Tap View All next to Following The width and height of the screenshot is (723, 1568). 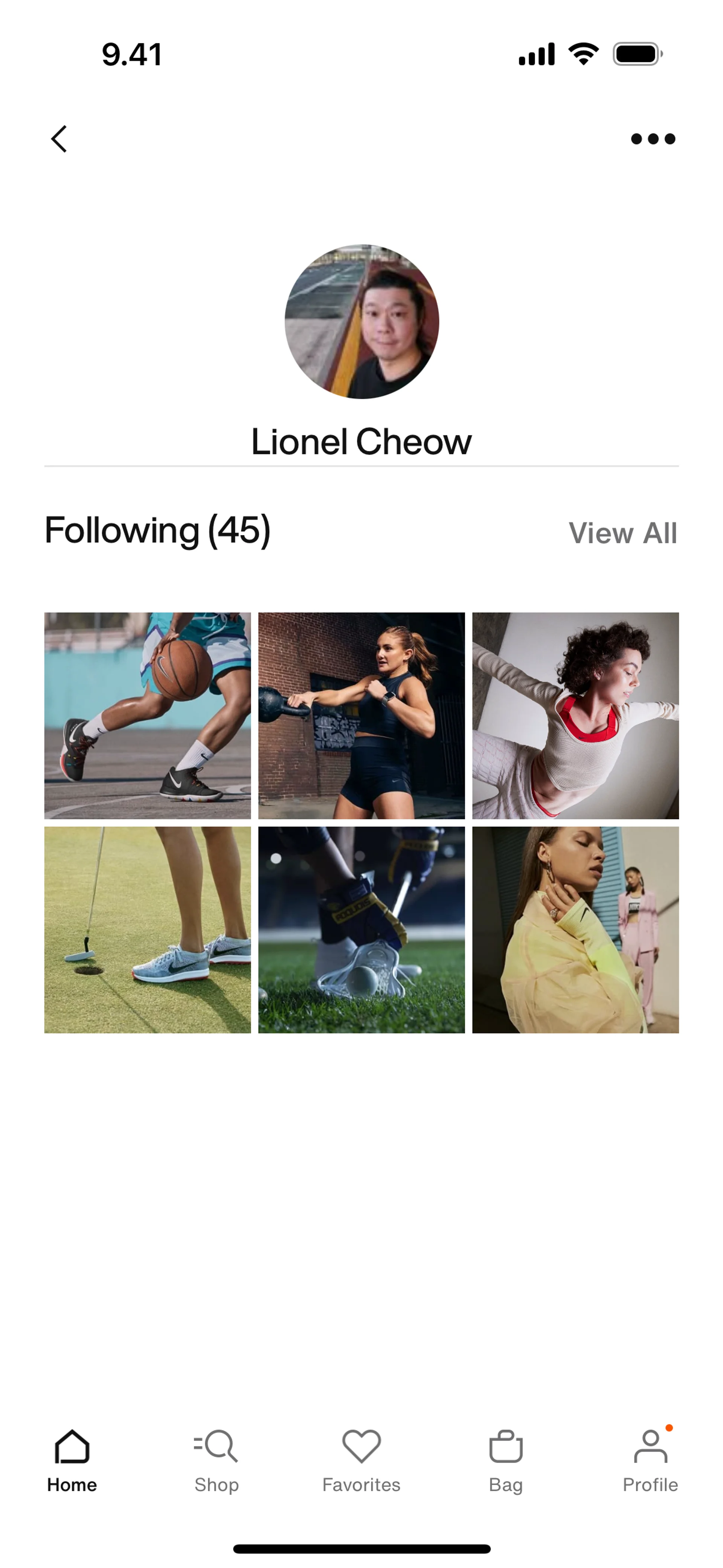pyautogui.click(x=622, y=533)
